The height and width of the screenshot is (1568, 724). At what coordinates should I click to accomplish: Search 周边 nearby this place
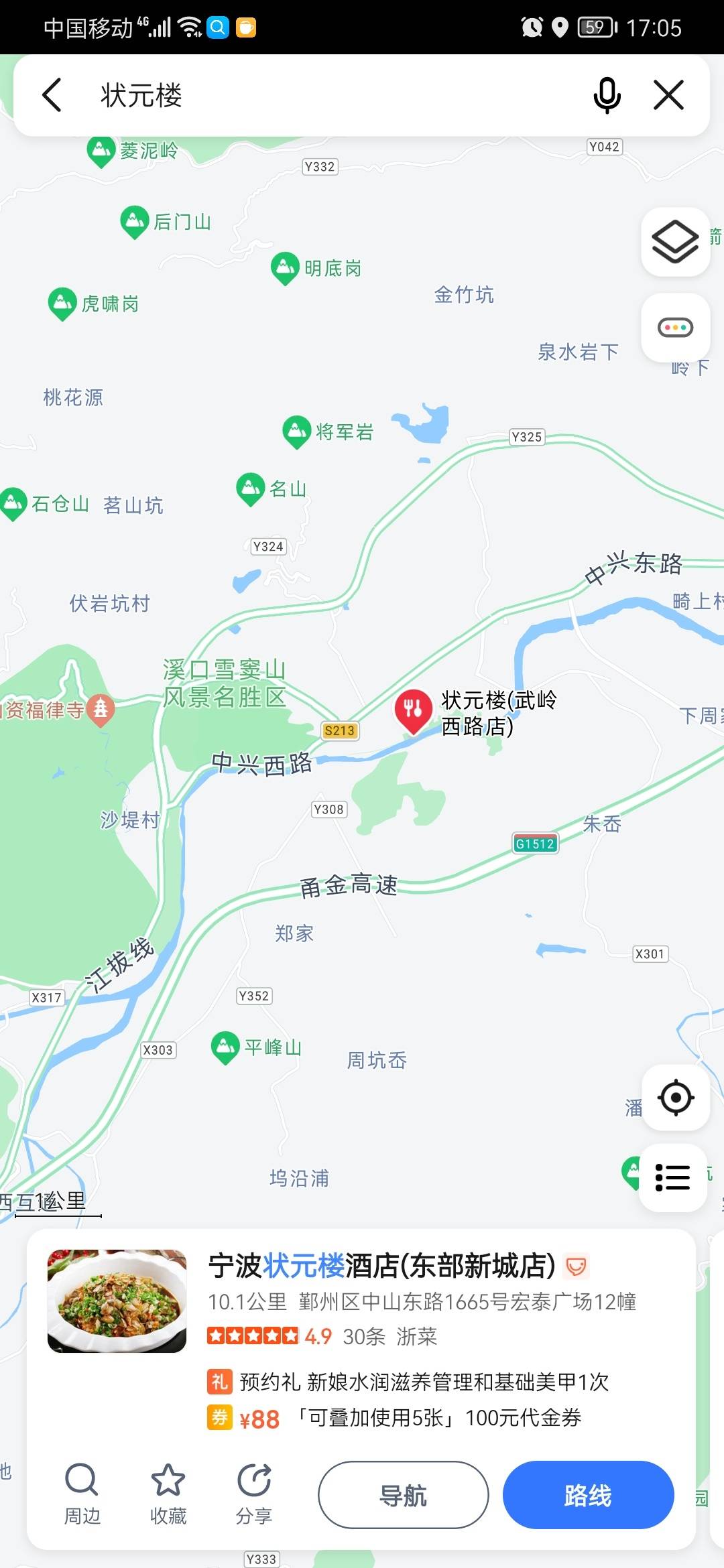click(x=82, y=1496)
